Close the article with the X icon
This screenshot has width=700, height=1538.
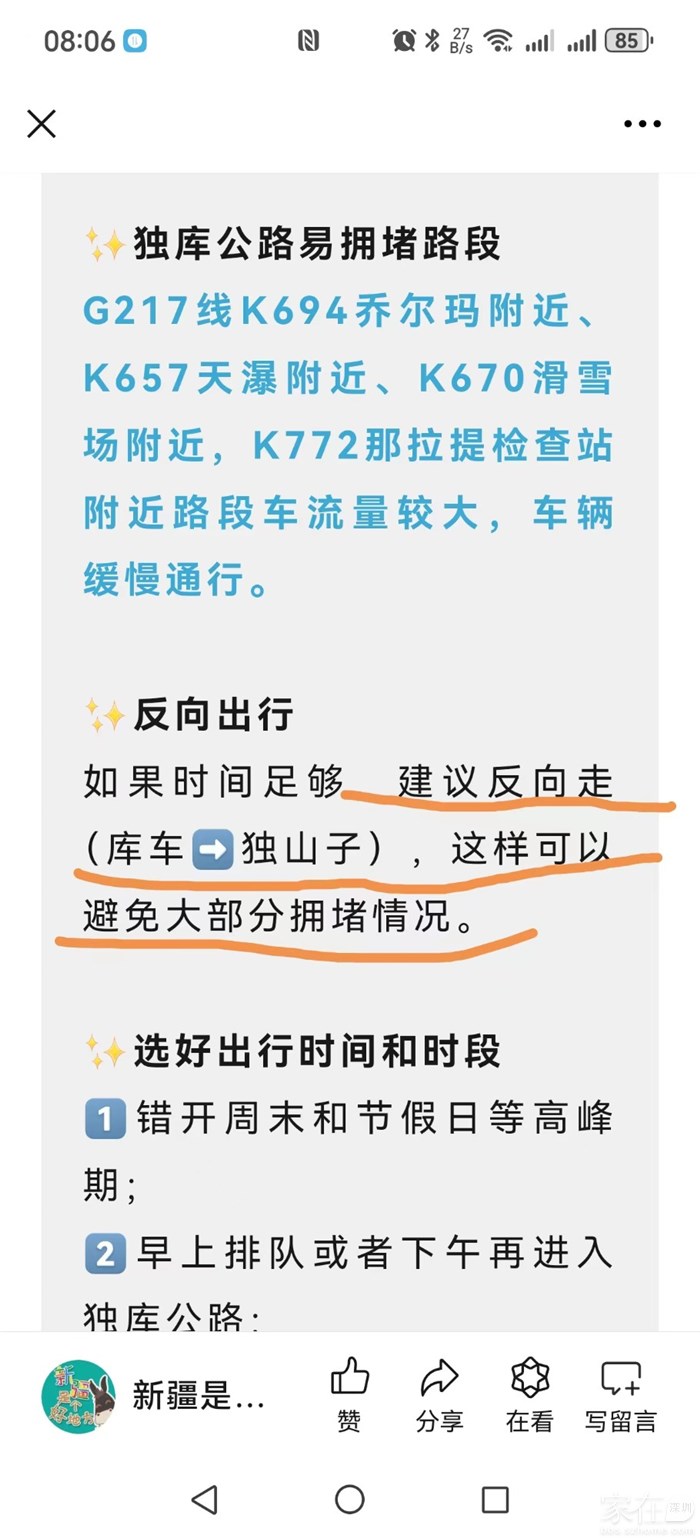[41, 124]
